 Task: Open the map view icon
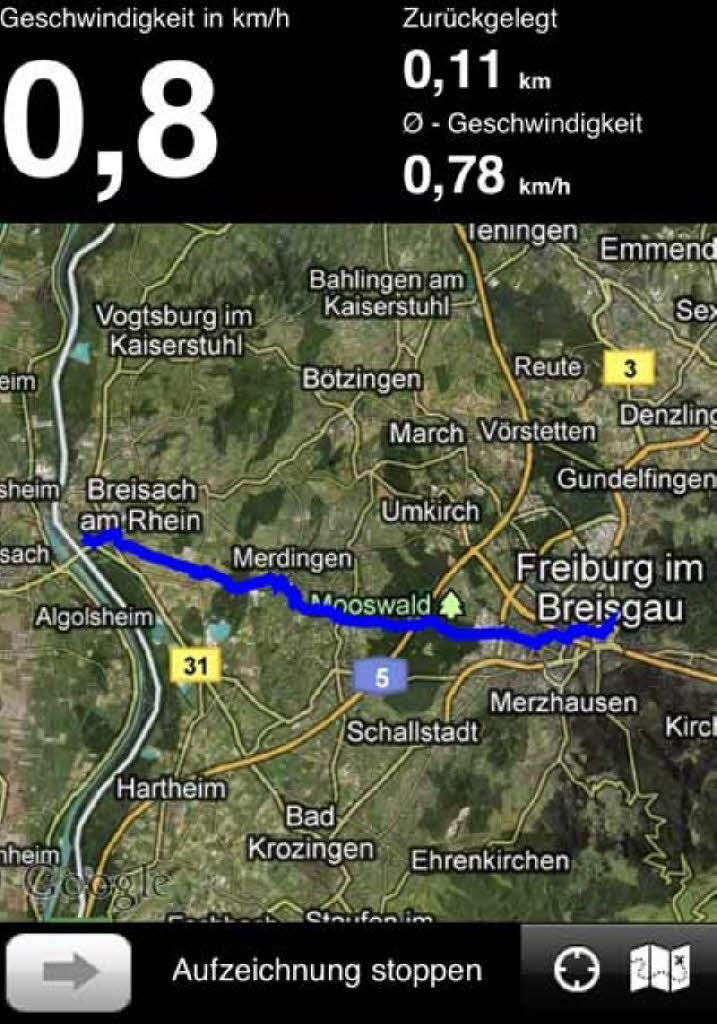[659, 970]
